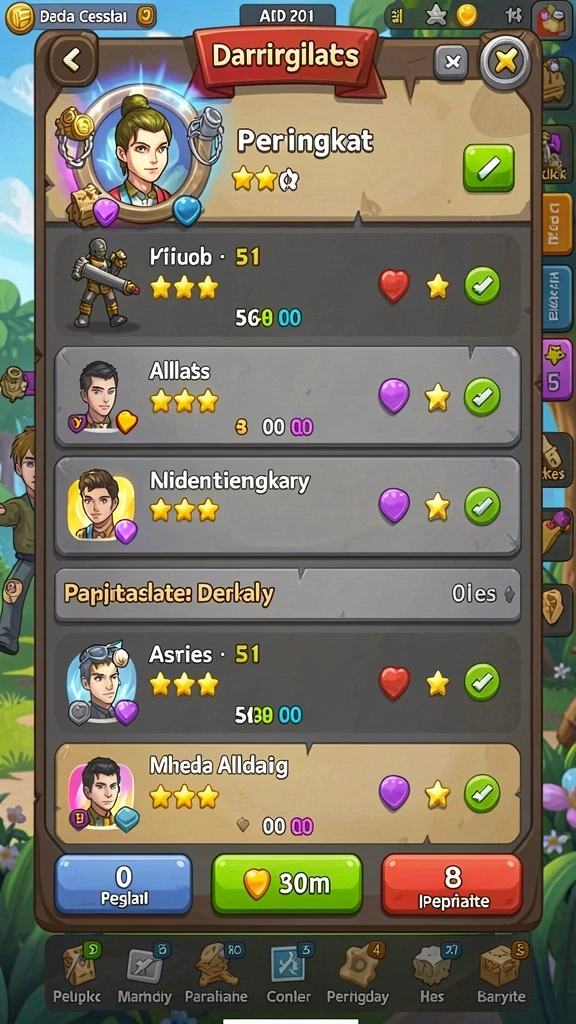The width and height of the screenshot is (576, 1024).
Task: Go back with the arrow button
Action: 72,61
